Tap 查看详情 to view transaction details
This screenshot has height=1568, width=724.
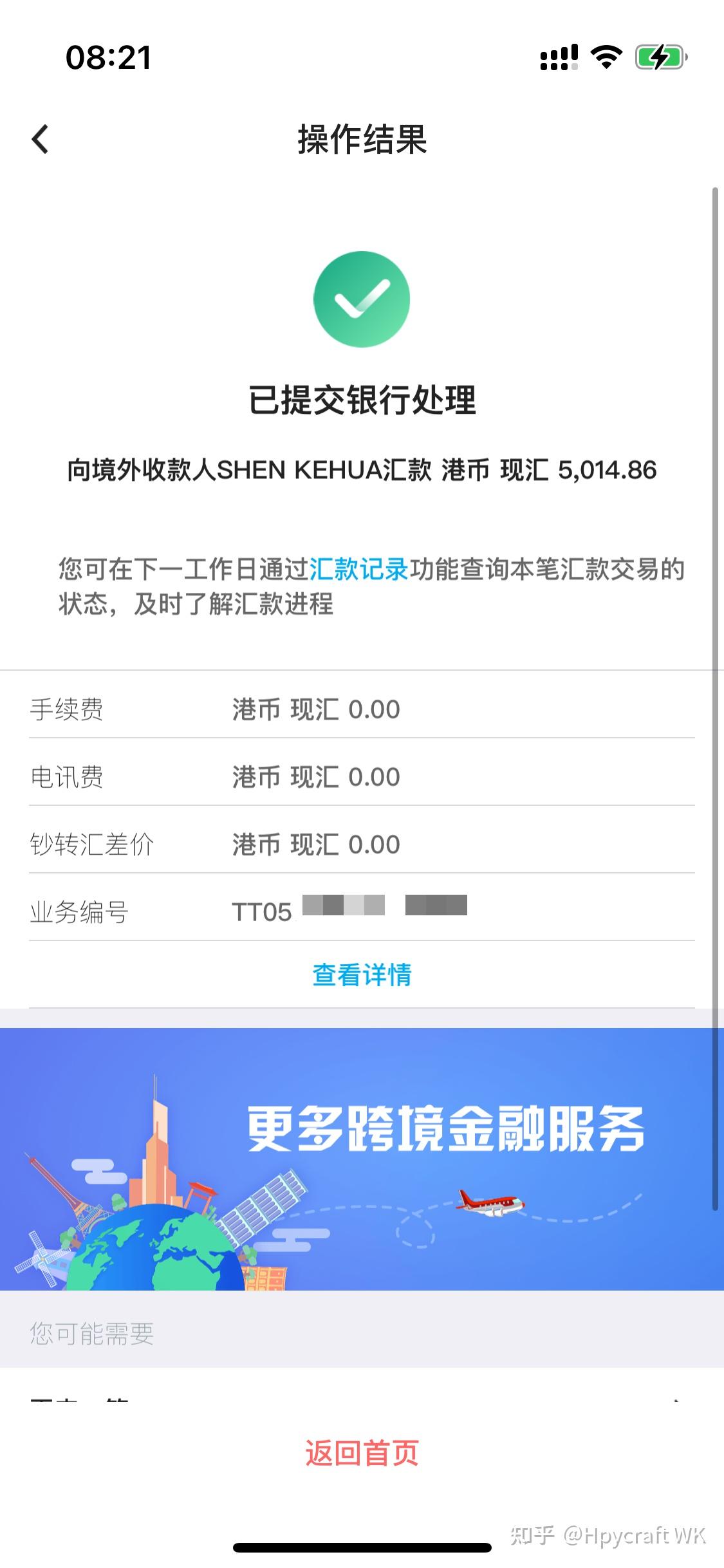[362, 975]
